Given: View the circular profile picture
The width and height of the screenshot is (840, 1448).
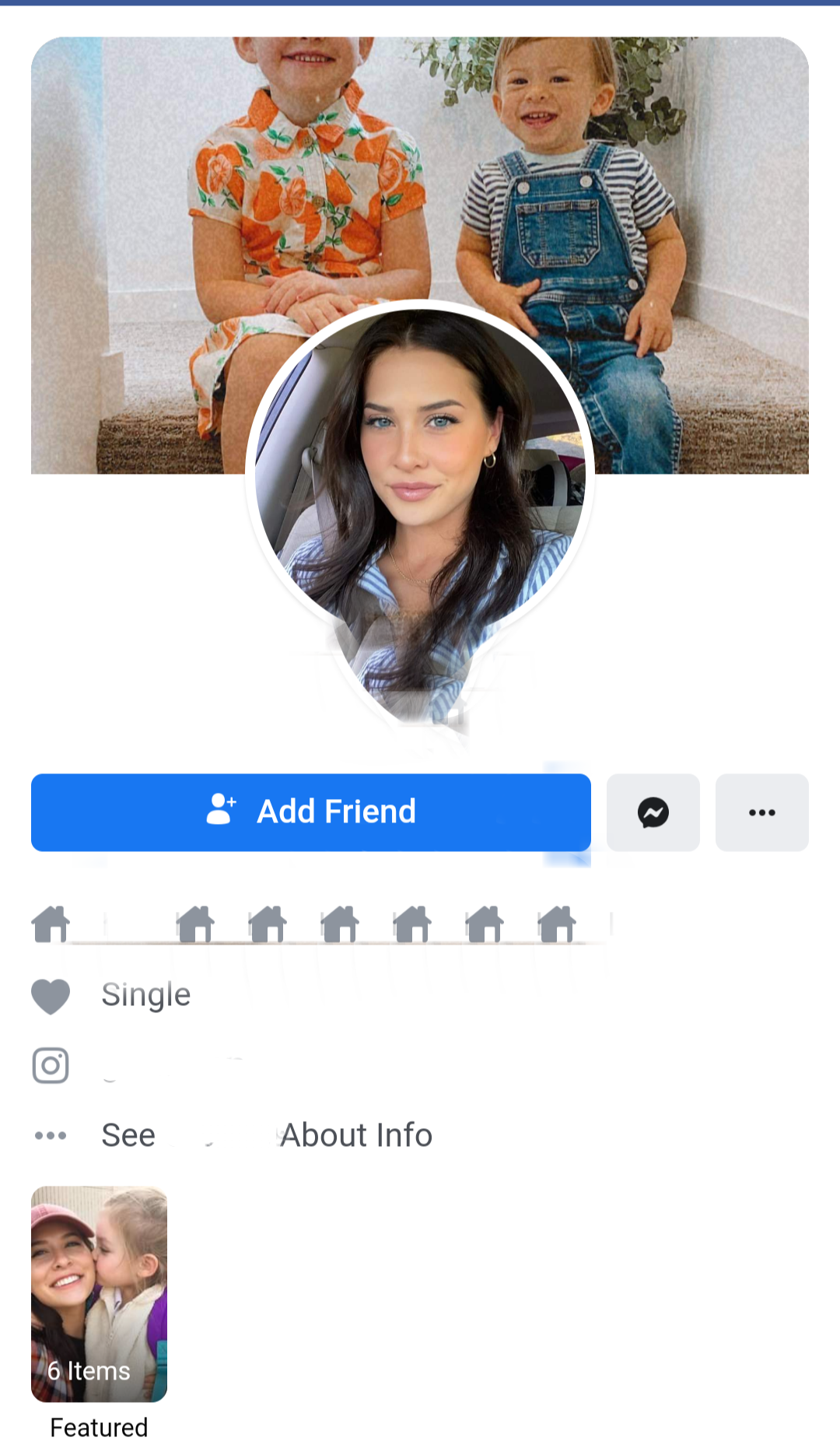Looking at the screenshot, I should (420, 475).
